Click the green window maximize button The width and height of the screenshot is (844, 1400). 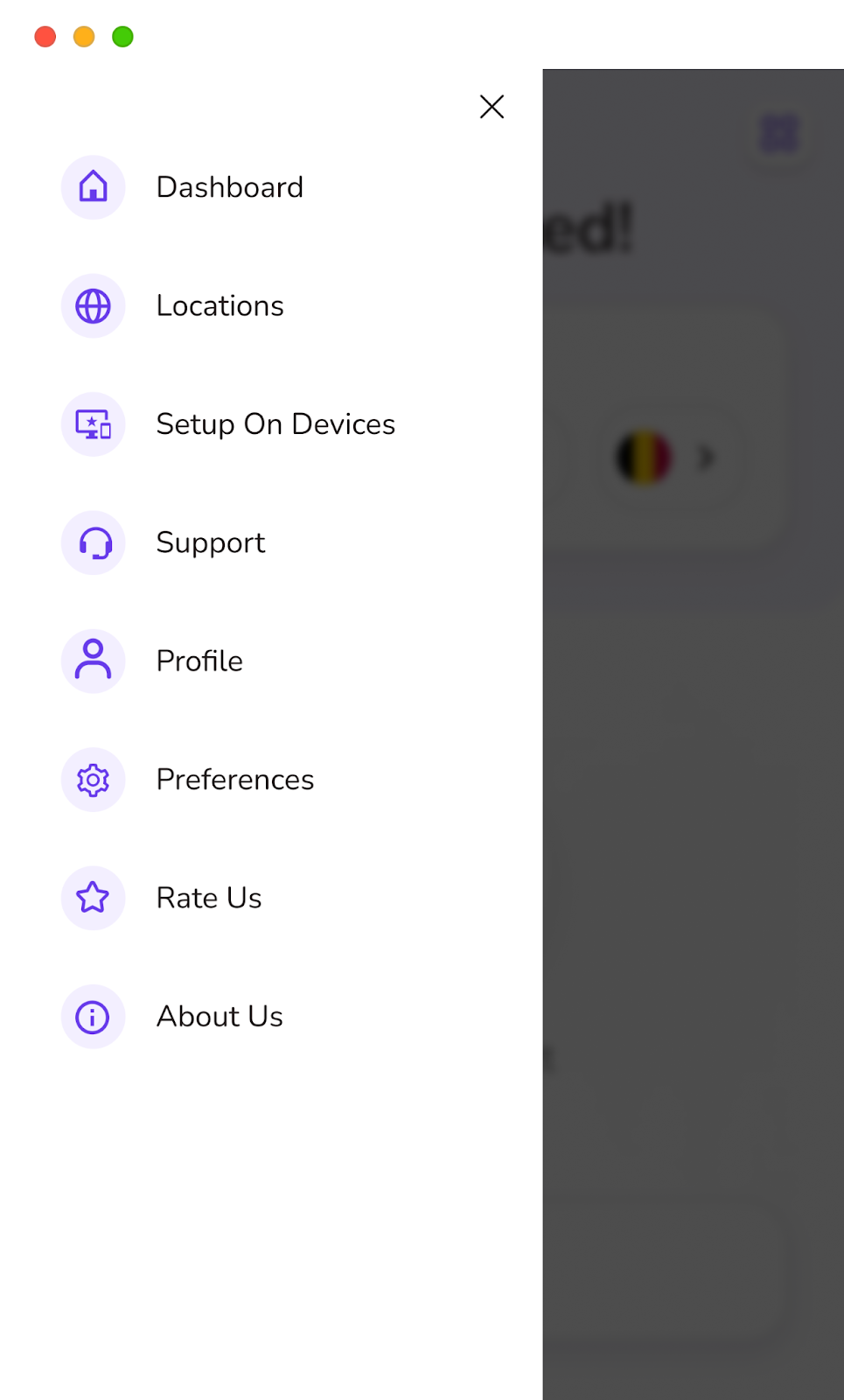point(122,37)
